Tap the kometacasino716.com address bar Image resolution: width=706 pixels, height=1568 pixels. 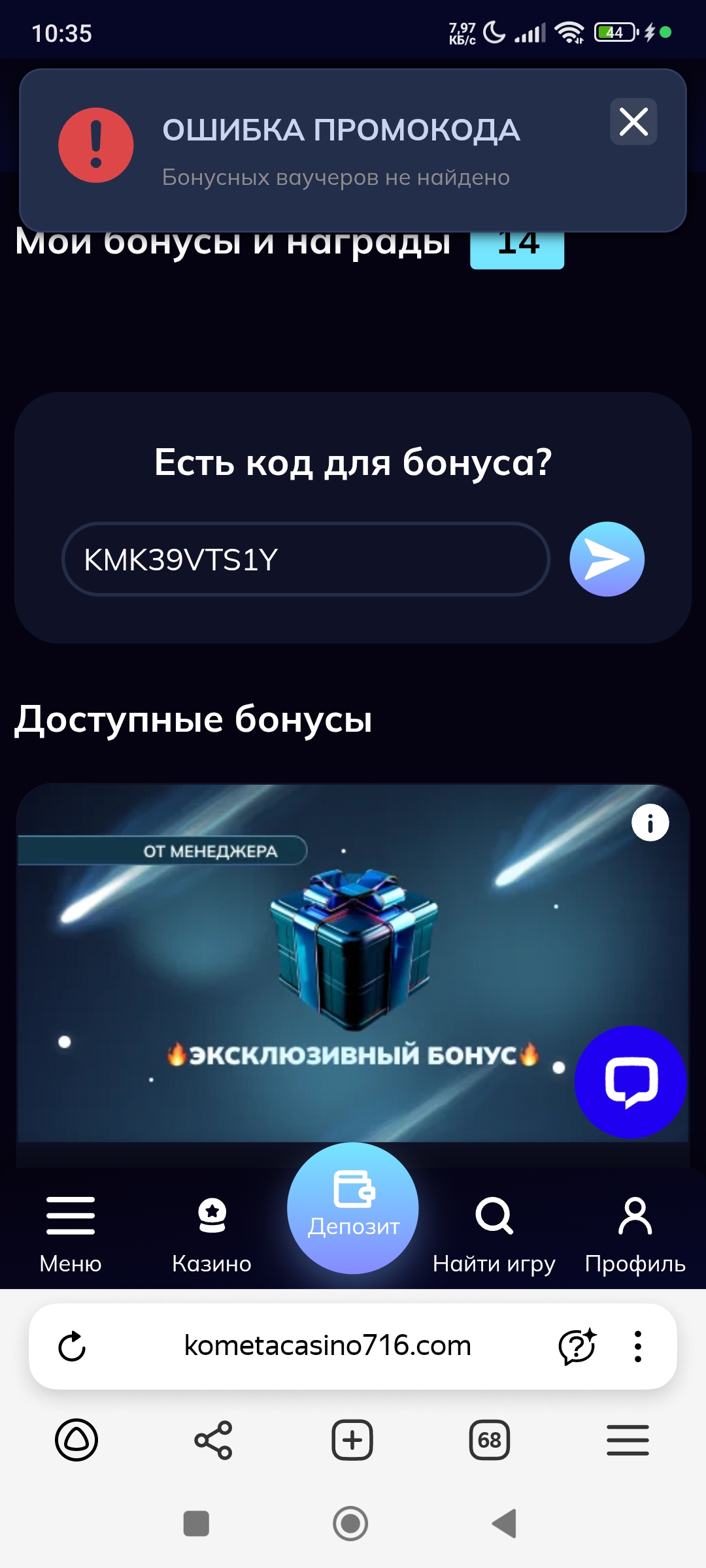point(327,1346)
